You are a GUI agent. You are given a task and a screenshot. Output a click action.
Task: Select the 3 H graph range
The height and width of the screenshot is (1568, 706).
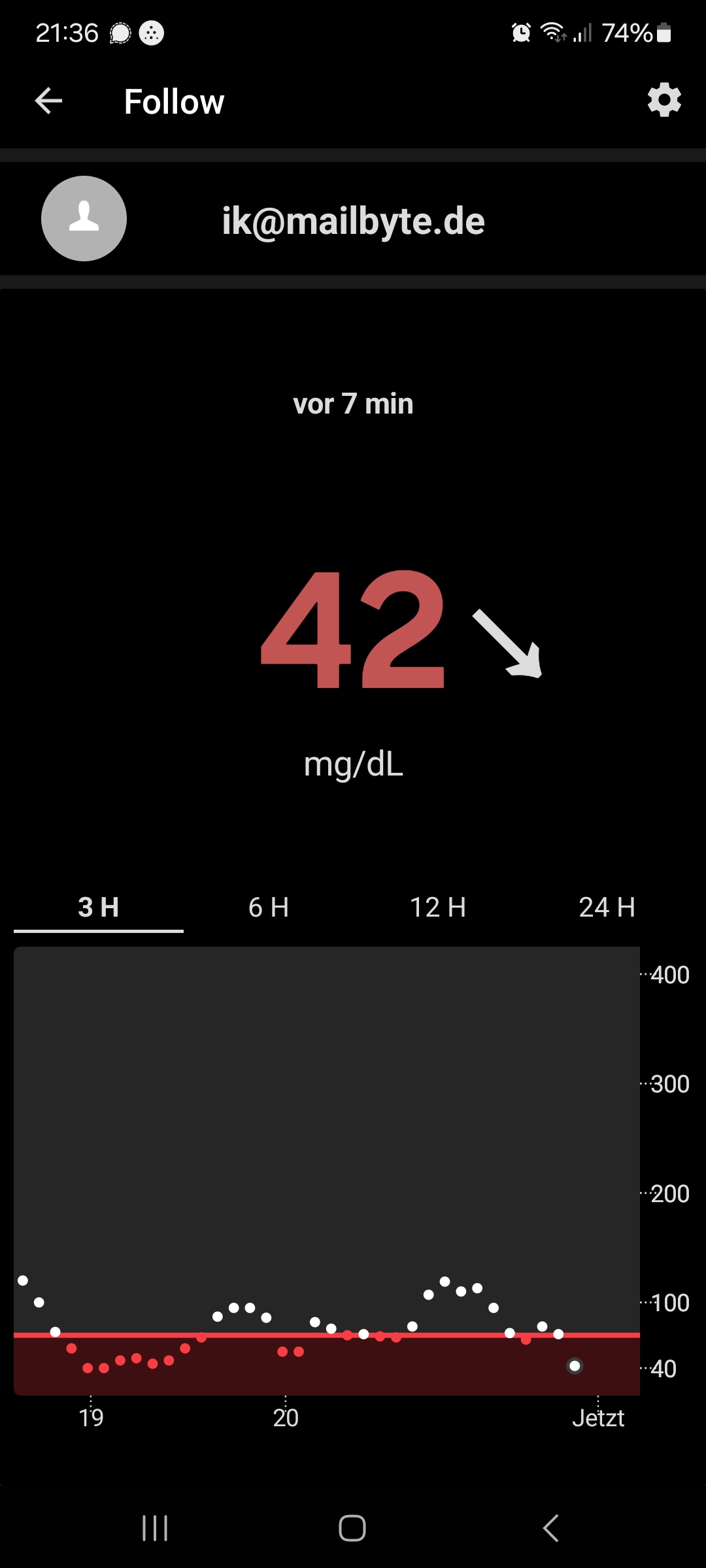[99, 907]
